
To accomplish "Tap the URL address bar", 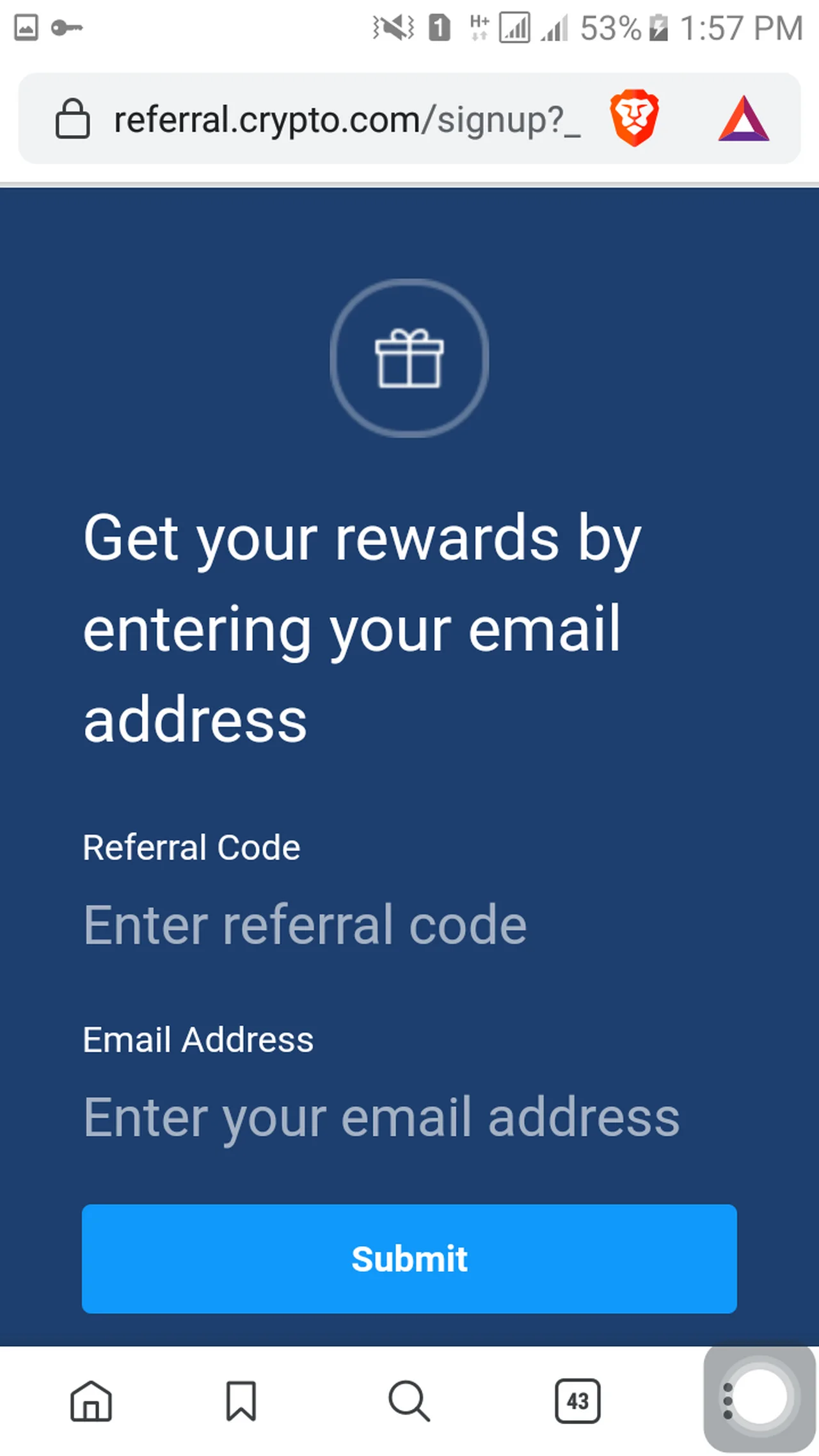I will point(346,120).
